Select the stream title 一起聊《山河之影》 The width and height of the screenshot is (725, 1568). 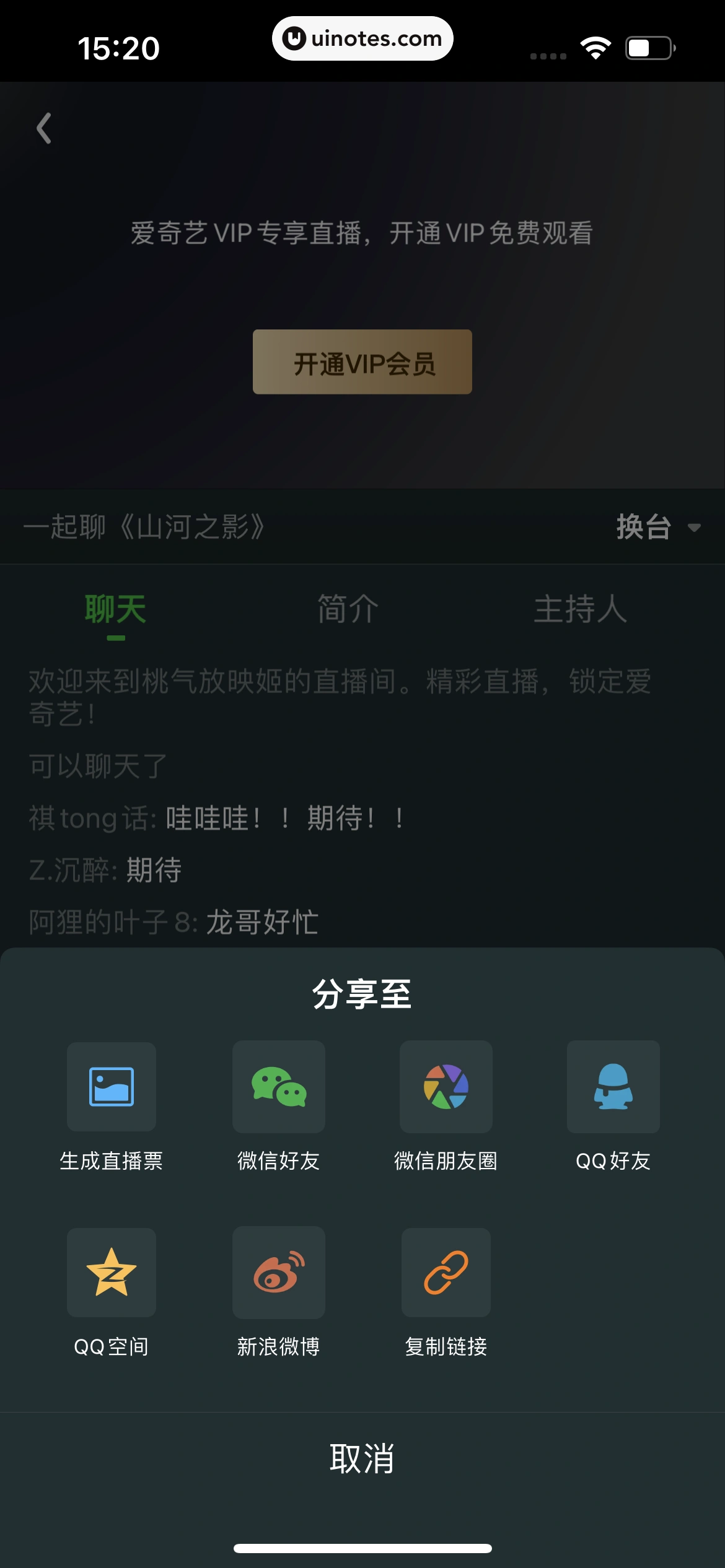pyautogui.click(x=147, y=528)
